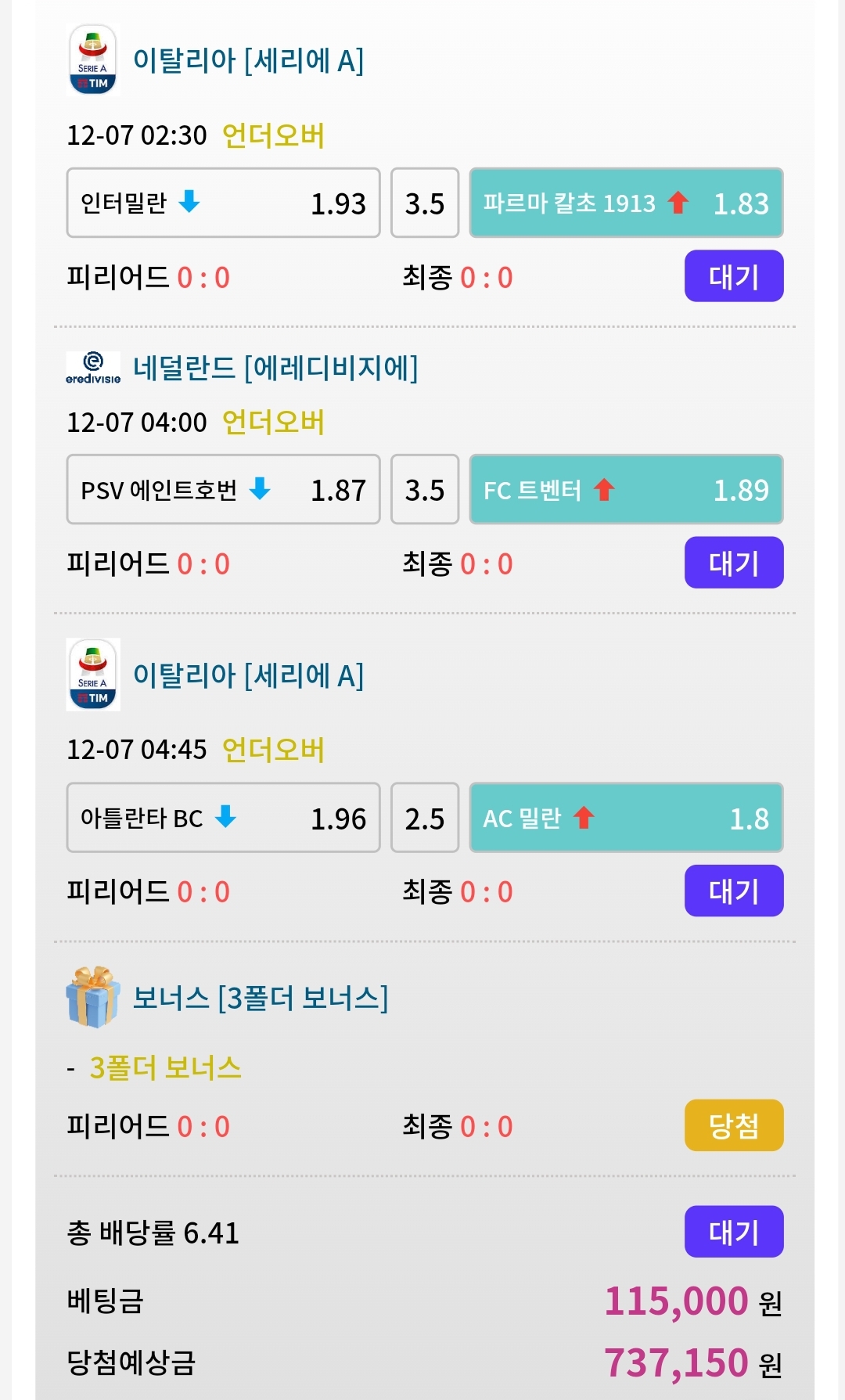
Task: Choose the FC 트벤터 over option at 1.89
Action: pyautogui.click(x=626, y=489)
